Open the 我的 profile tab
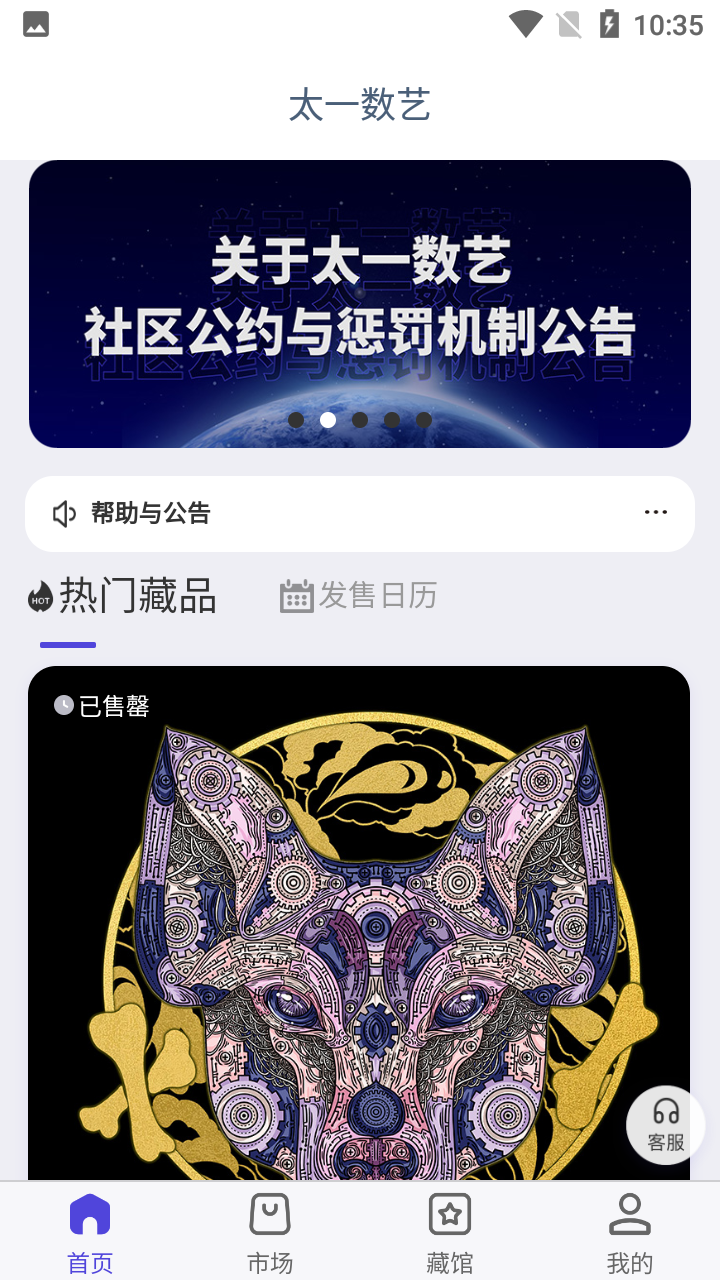Image resolution: width=720 pixels, height=1280 pixels. (x=630, y=1232)
